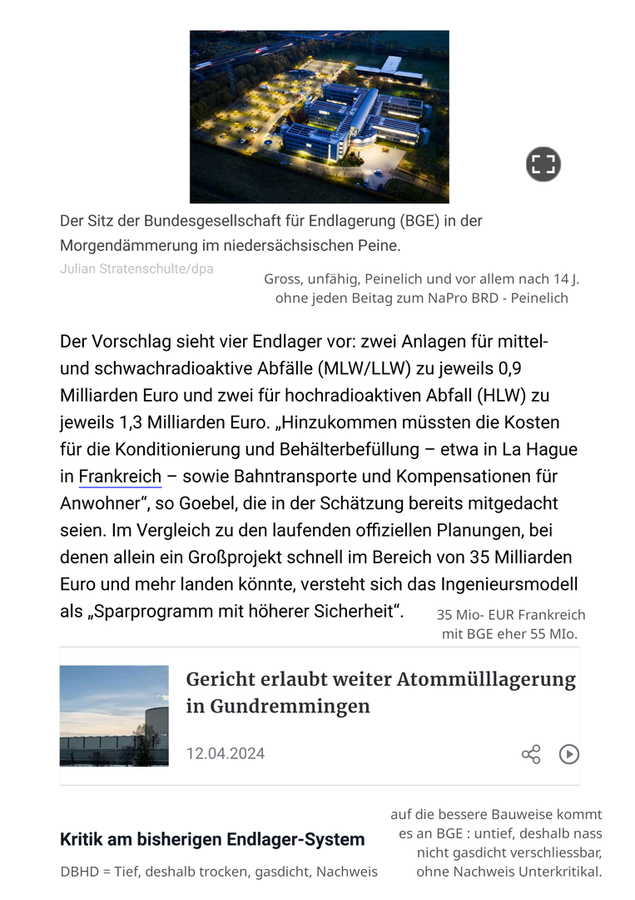The height and width of the screenshot is (900, 635).
Task: Play the Gundremmingen article audio
Action: tap(569, 754)
